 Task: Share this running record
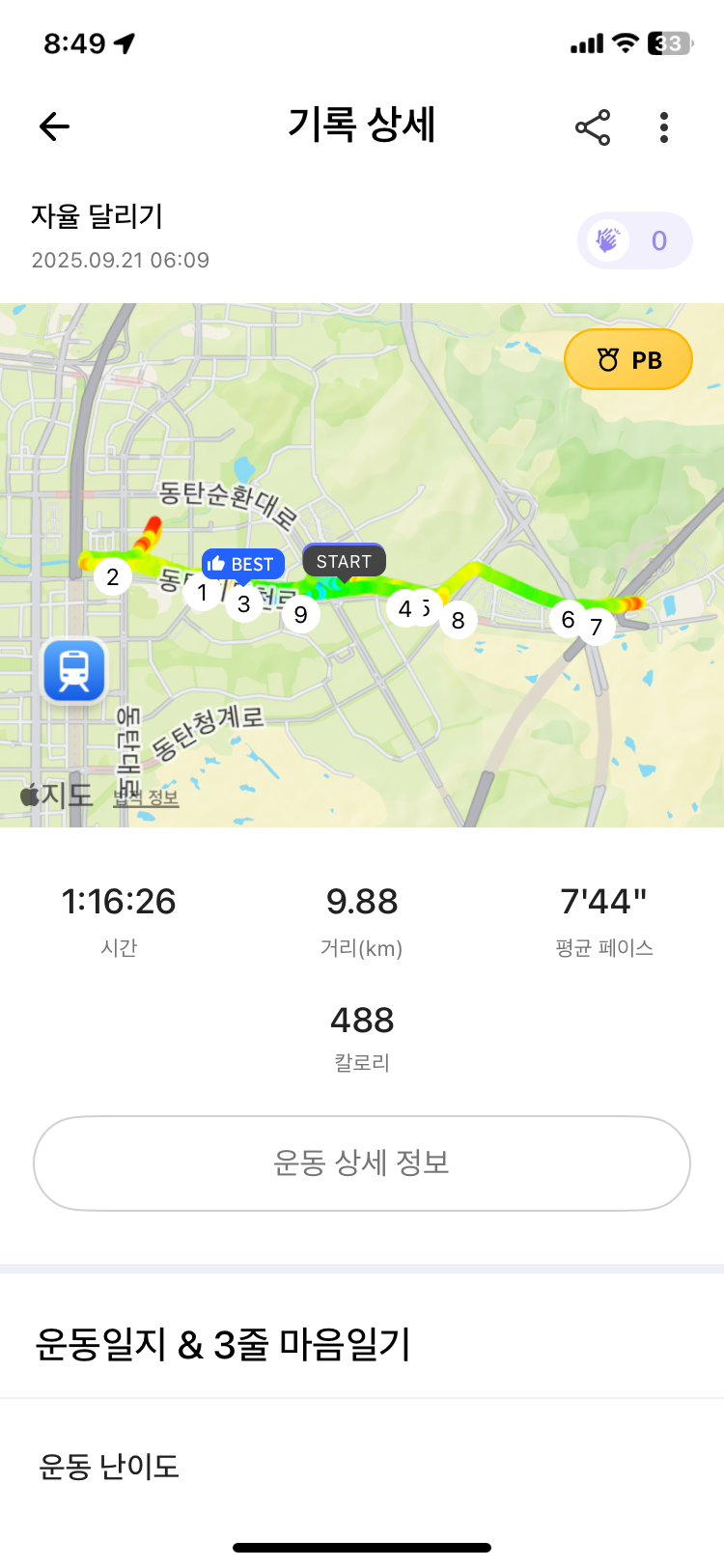pyautogui.click(x=593, y=127)
